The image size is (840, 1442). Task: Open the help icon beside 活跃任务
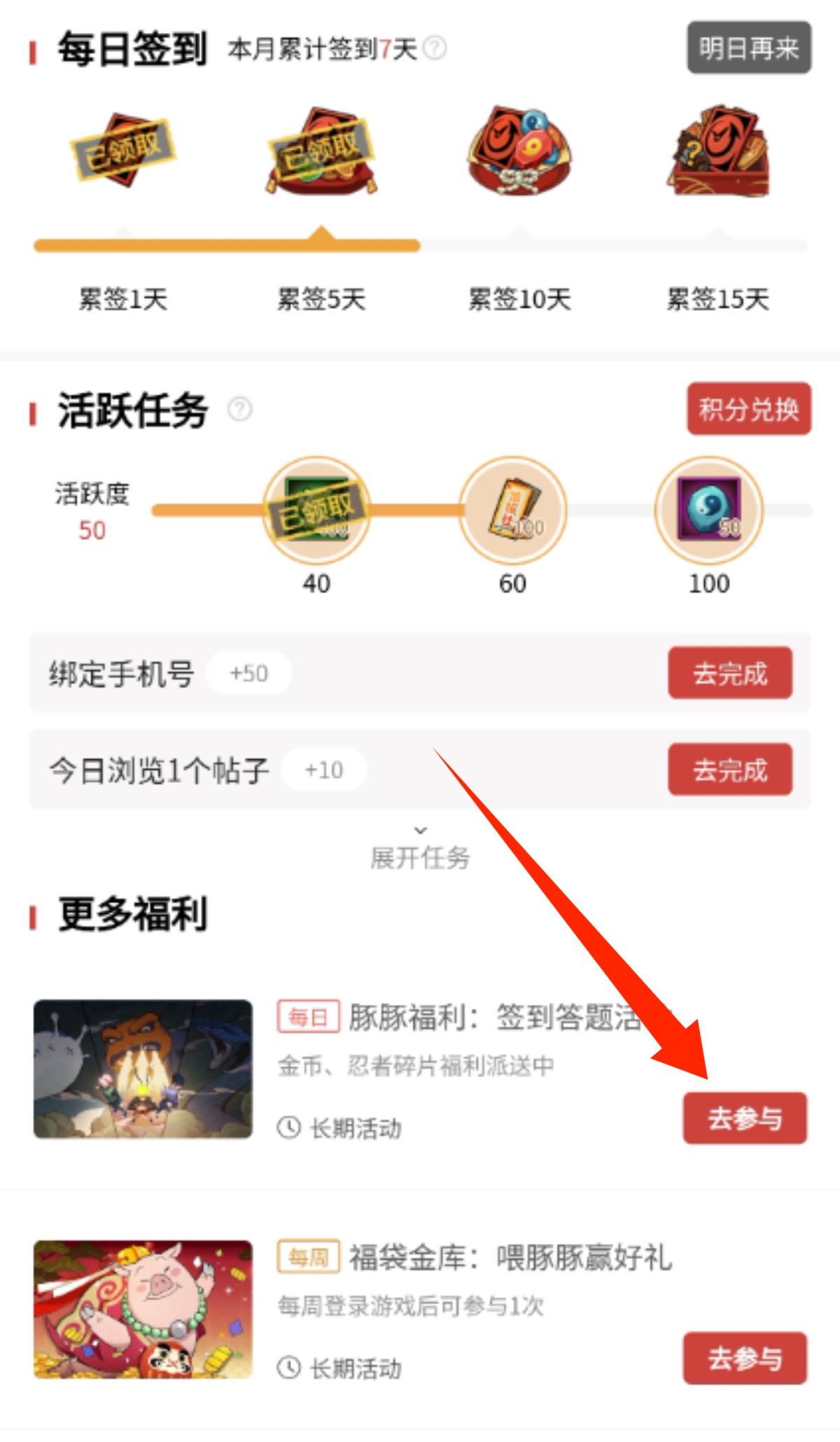(239, 409)
